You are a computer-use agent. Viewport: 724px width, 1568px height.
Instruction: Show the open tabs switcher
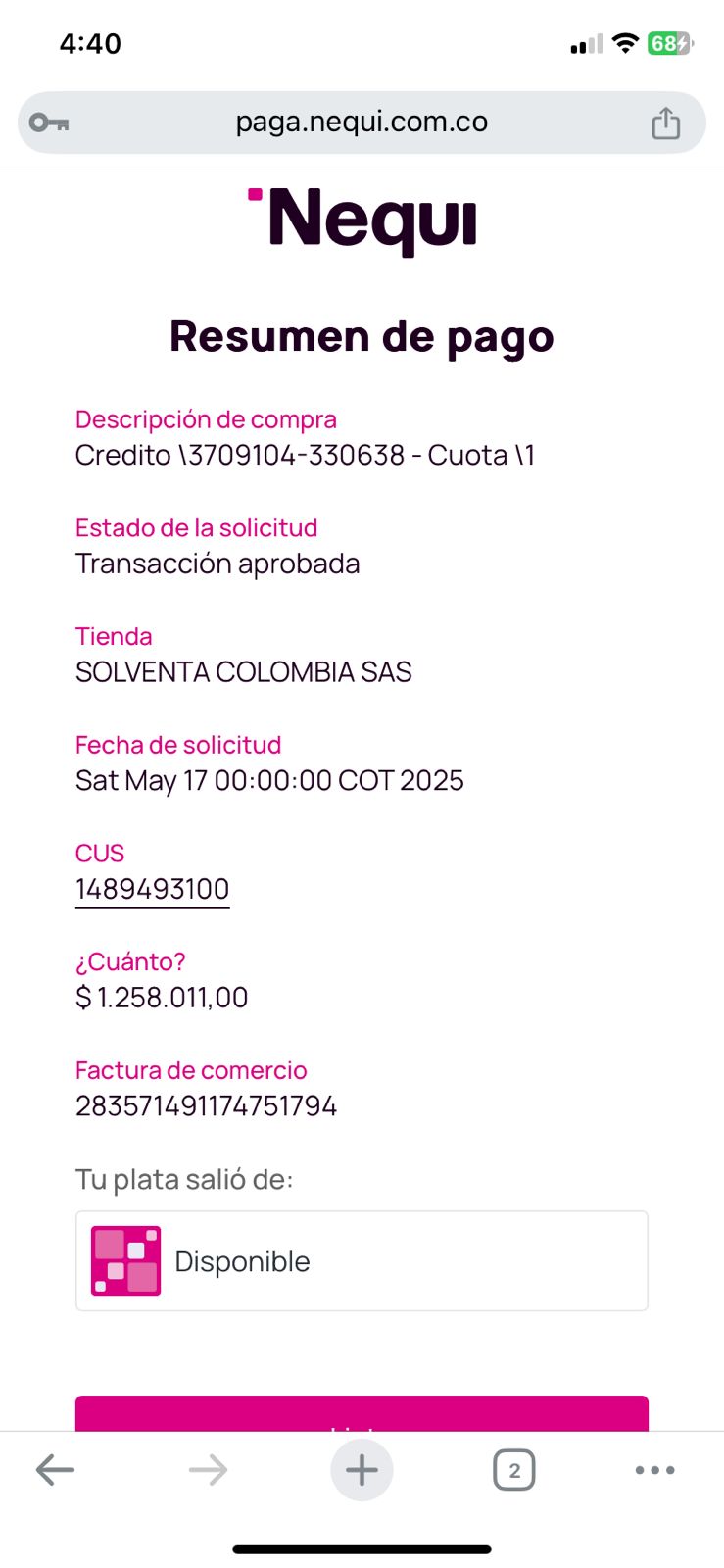[514, 1470]
